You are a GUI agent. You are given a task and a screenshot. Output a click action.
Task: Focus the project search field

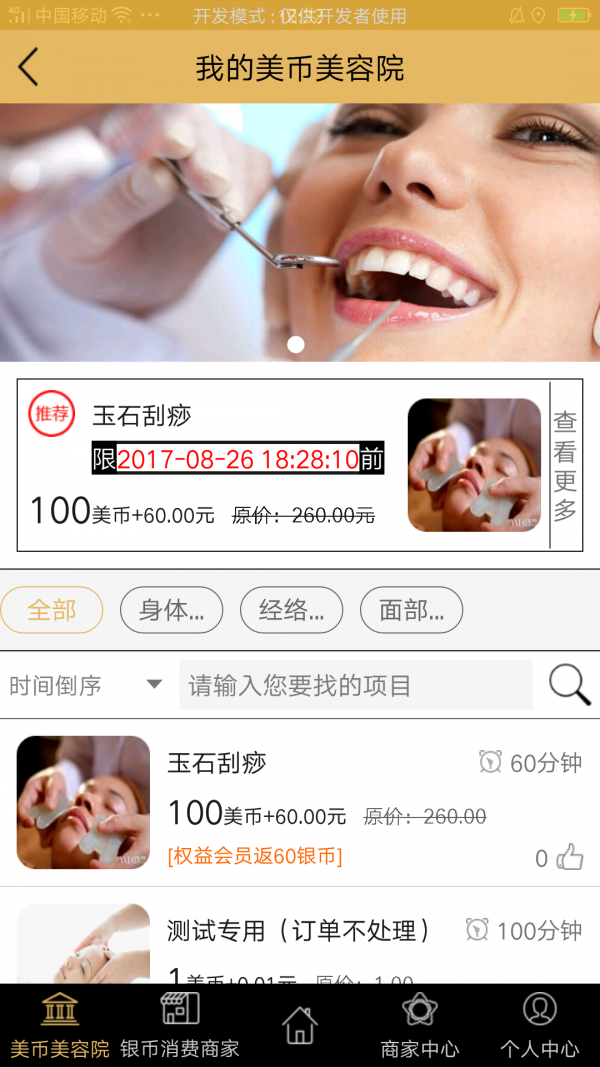[355, 685]
